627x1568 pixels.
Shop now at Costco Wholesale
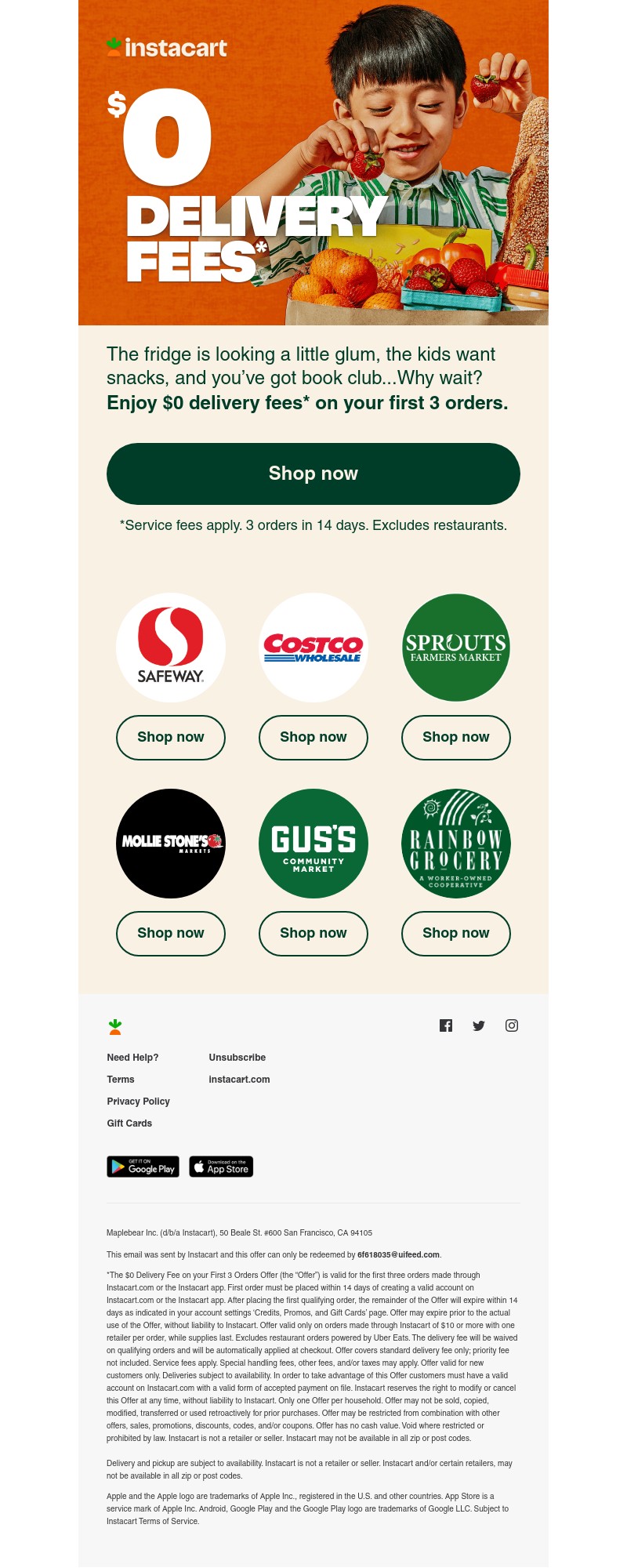(x=313, y=737)
